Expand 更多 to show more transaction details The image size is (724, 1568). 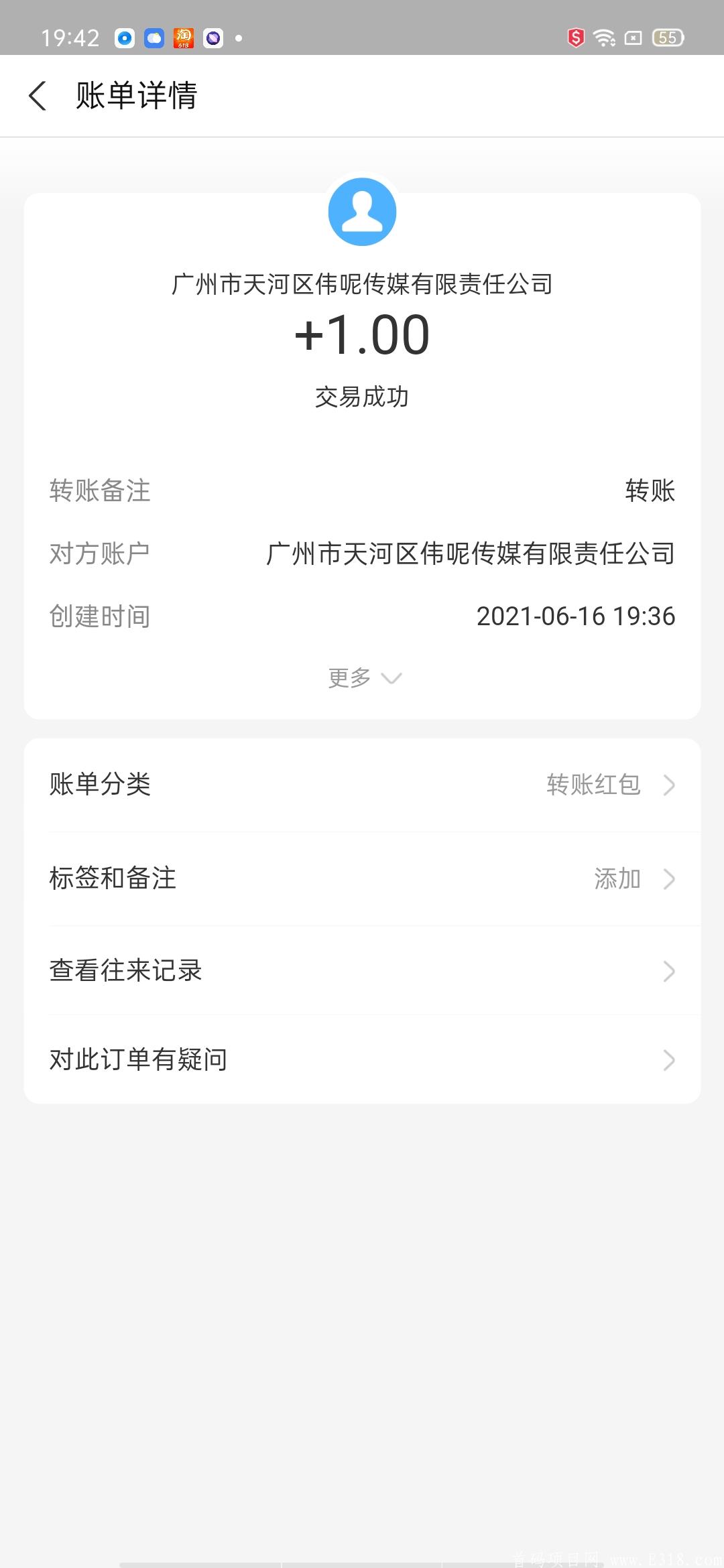coord(364,678)
